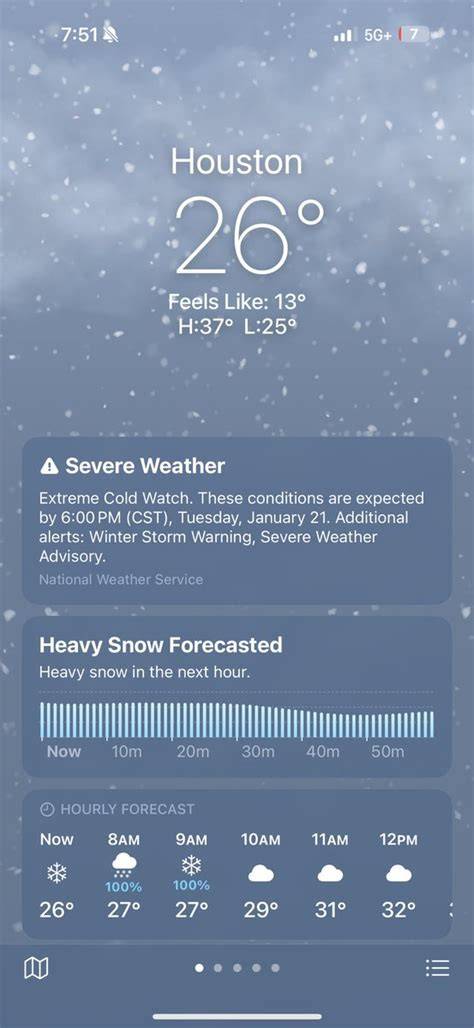Open the saved locations list icon
This screenshot has height=1028, width=474.
[437, 968]
